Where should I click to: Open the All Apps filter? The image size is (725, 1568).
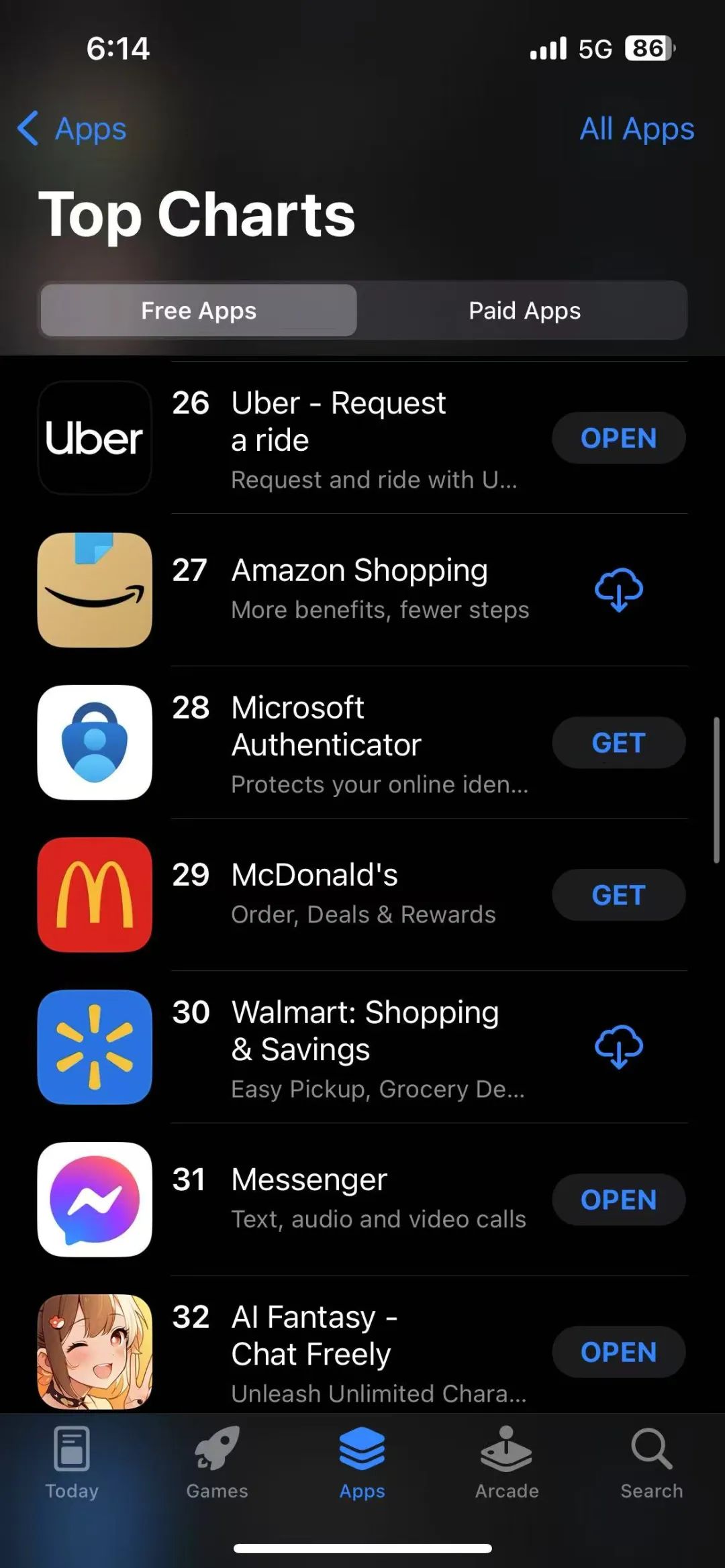coord(636,129)
